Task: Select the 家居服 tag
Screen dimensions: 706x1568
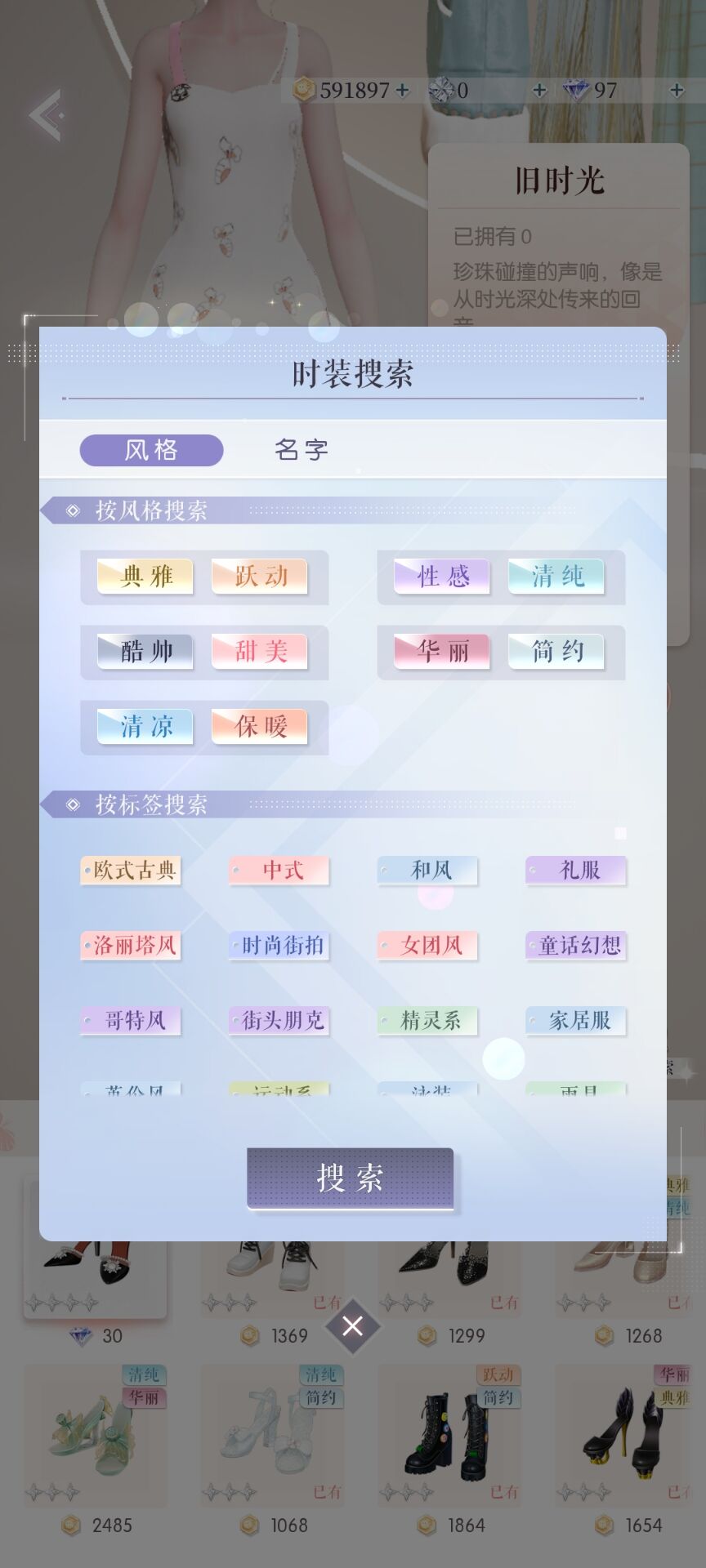Action: pos(576,1021)
